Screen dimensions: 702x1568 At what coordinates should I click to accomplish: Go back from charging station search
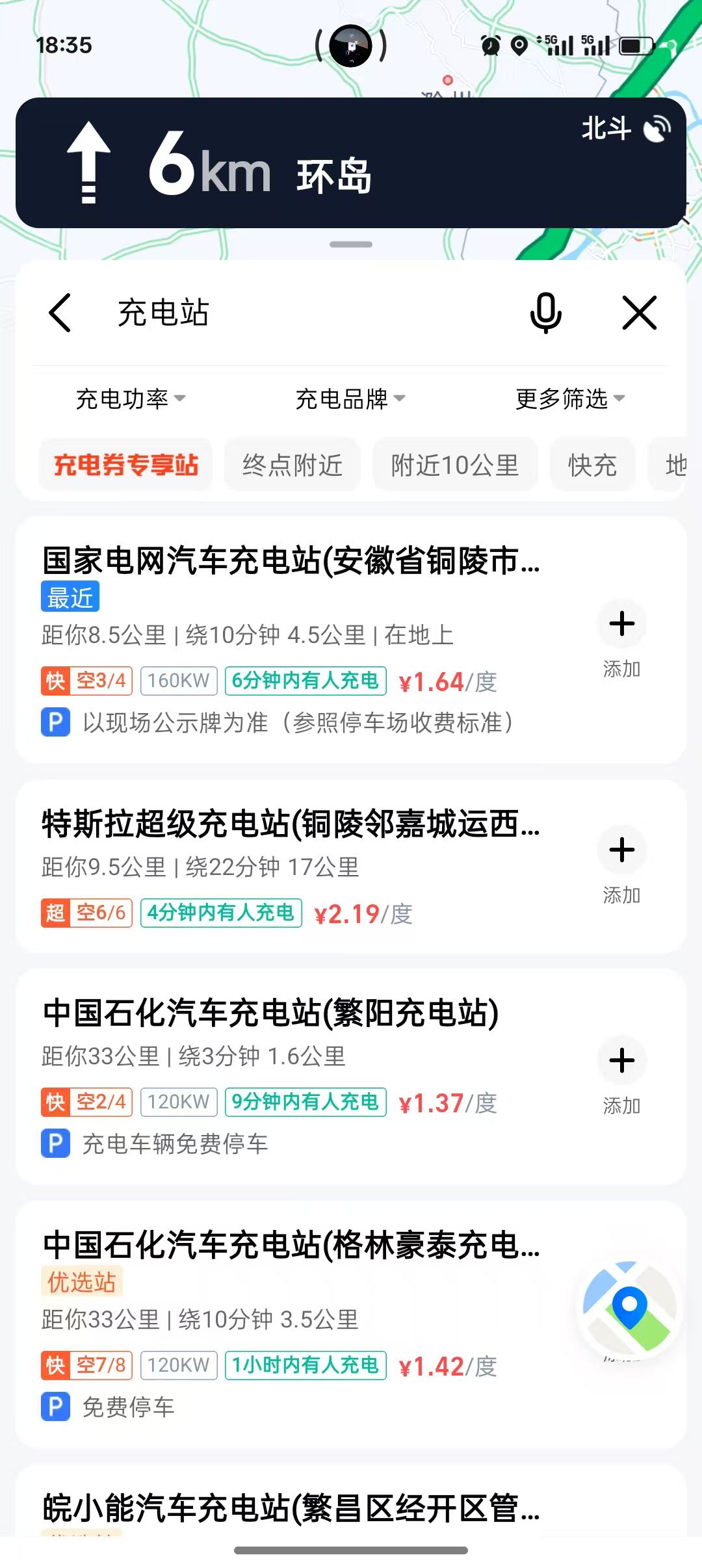click(60, 313)
